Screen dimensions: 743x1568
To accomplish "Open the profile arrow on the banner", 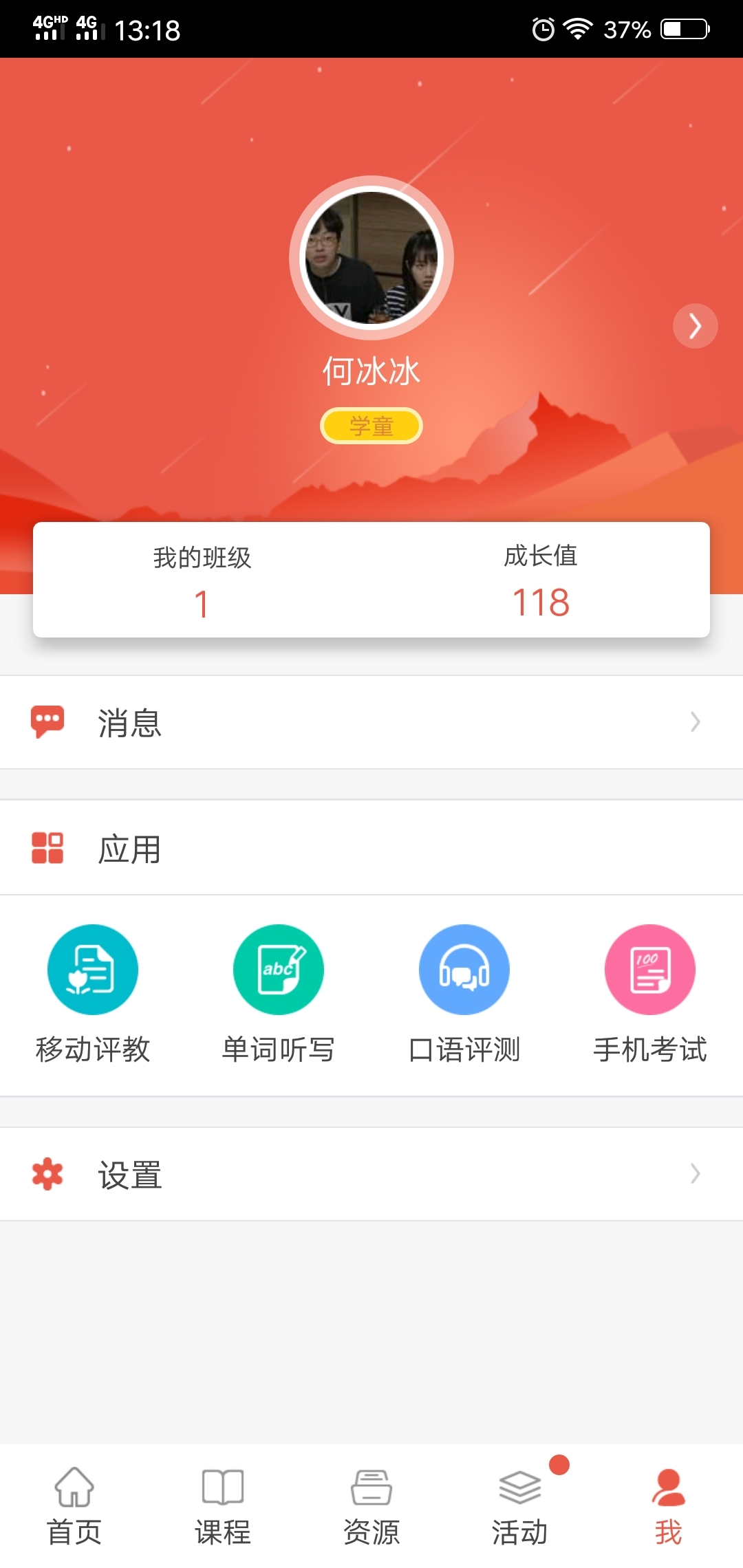I will pyautogui.click(x=695, y=326).
